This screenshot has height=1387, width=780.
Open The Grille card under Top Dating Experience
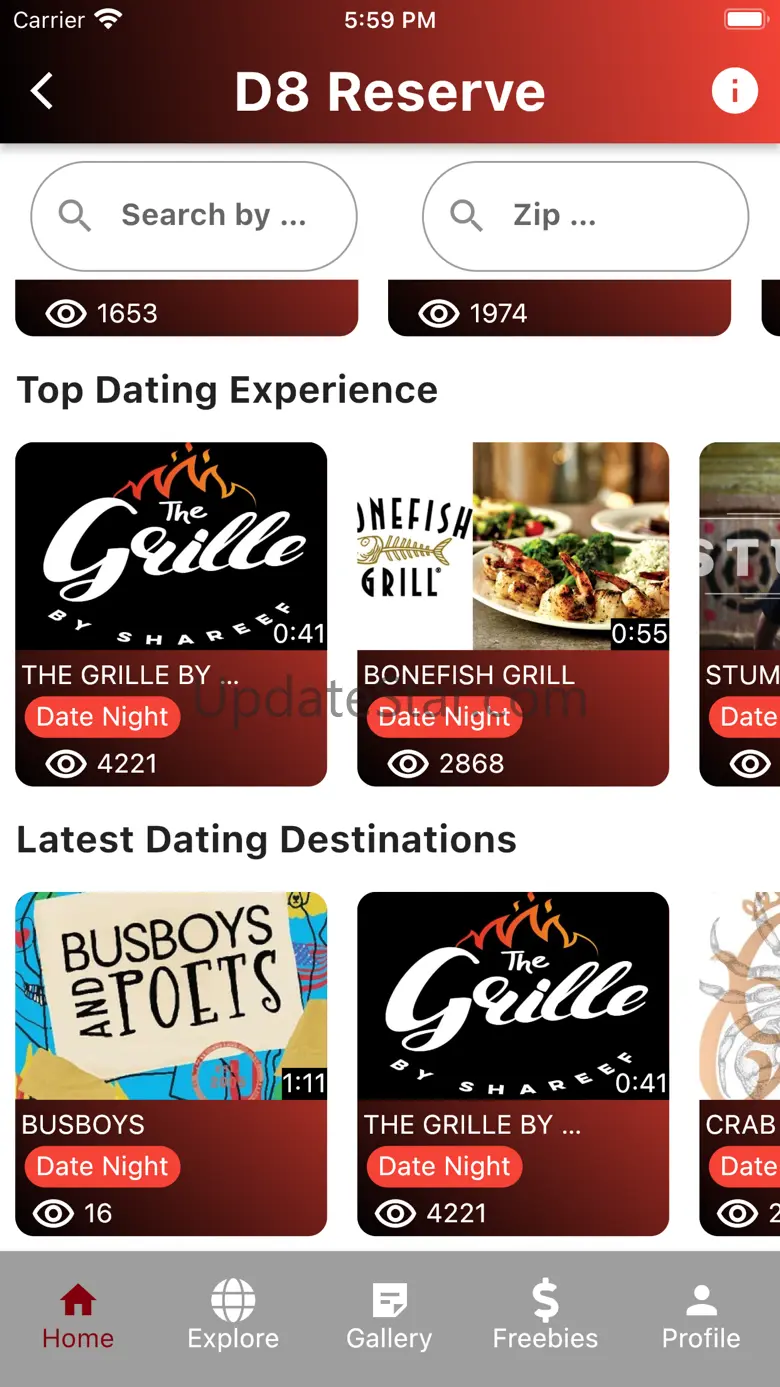[171, 613]
